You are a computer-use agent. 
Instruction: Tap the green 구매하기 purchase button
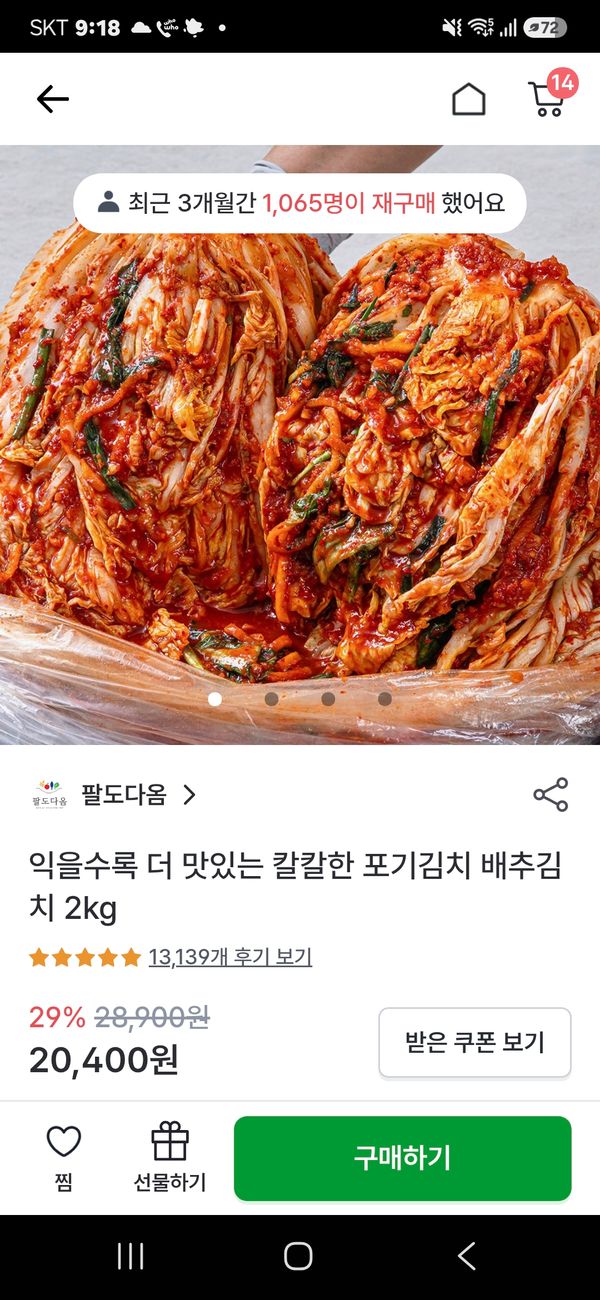[x=403, y=1158]
